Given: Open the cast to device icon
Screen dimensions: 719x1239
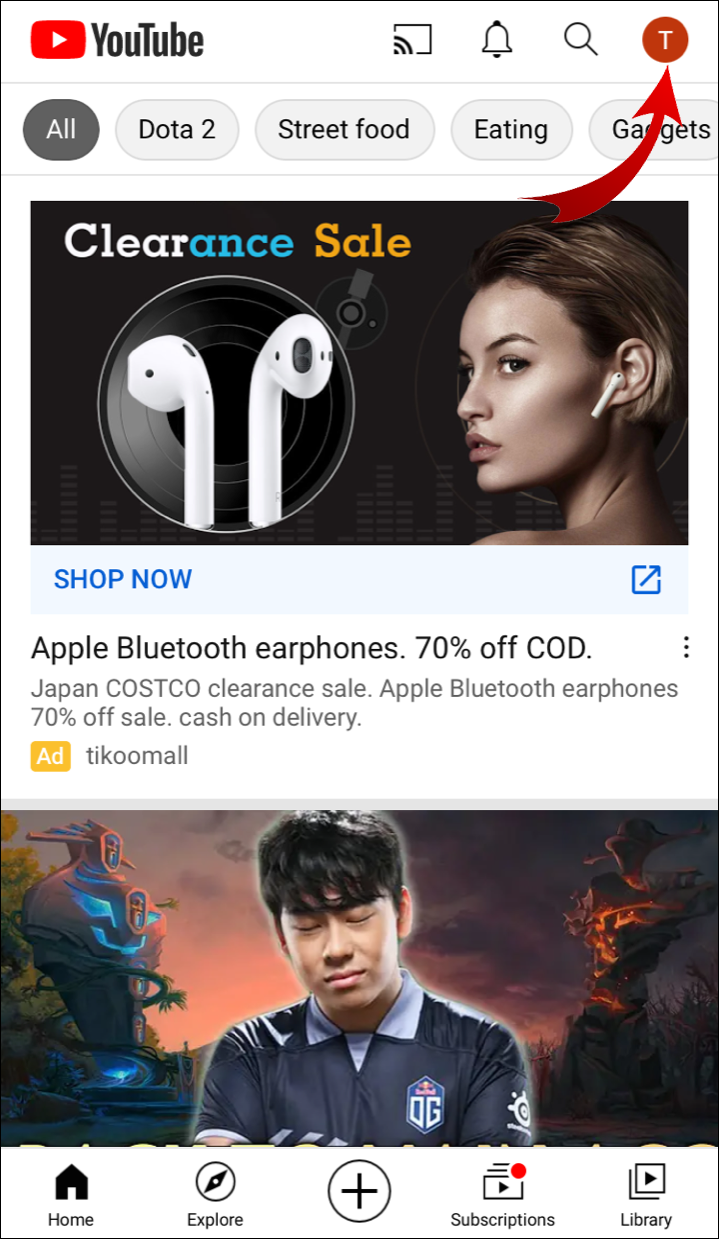Looking at the screenshot, I should click(x=412, y=41).
